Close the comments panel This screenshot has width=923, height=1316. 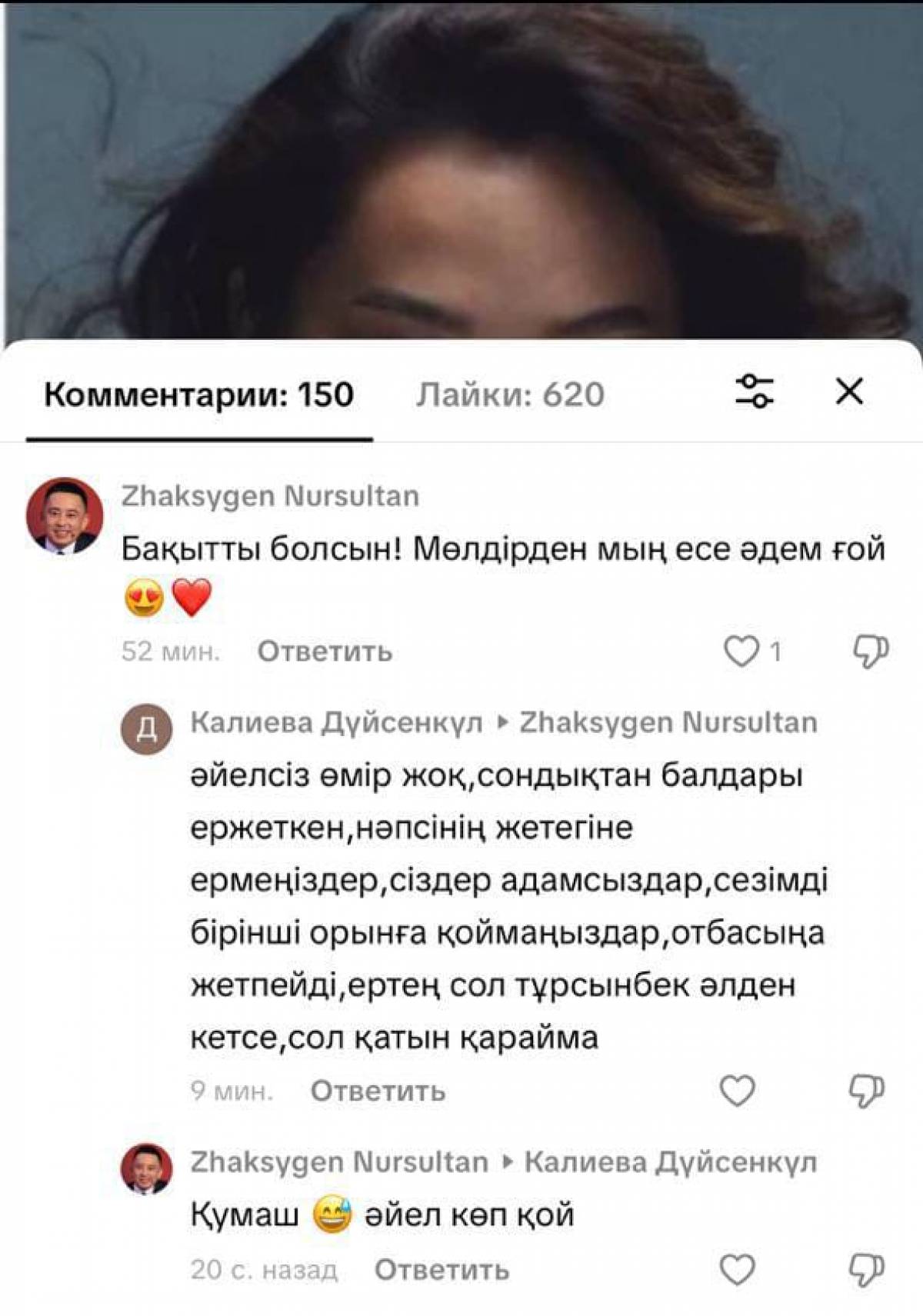pos(849,392)
